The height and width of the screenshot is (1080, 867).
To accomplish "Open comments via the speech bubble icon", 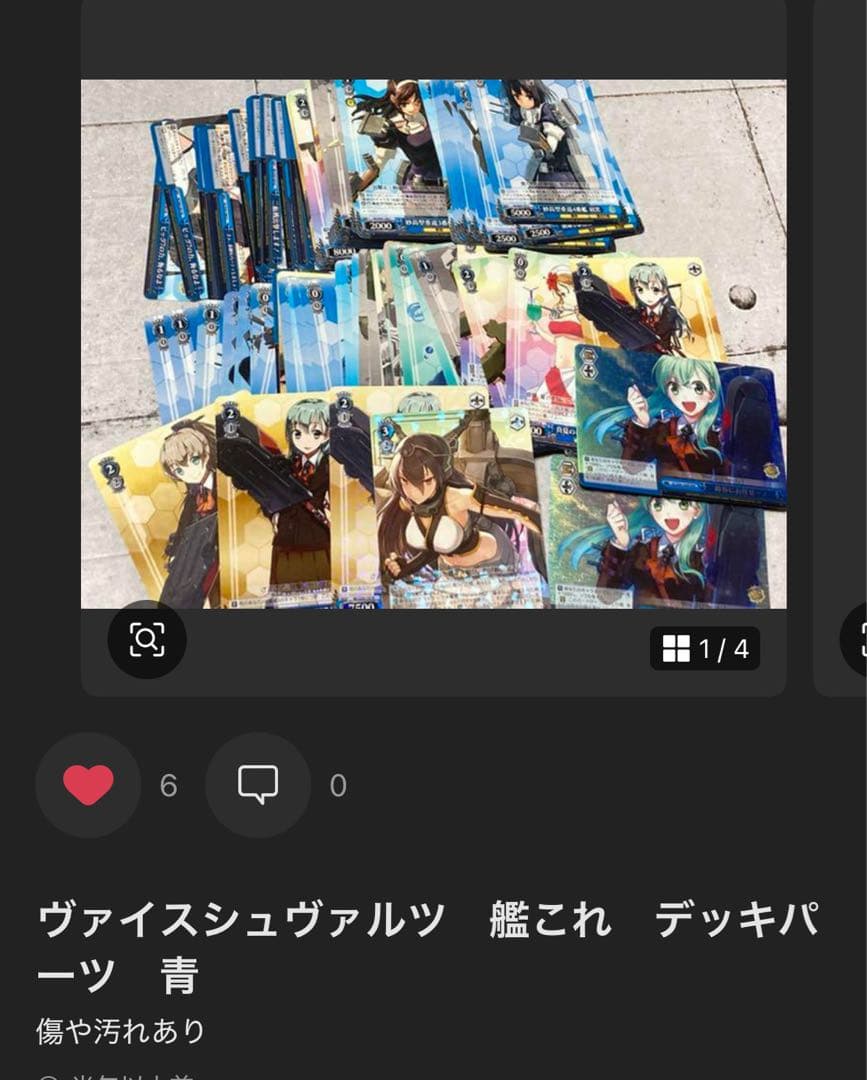I will click(x=257, y=785).
